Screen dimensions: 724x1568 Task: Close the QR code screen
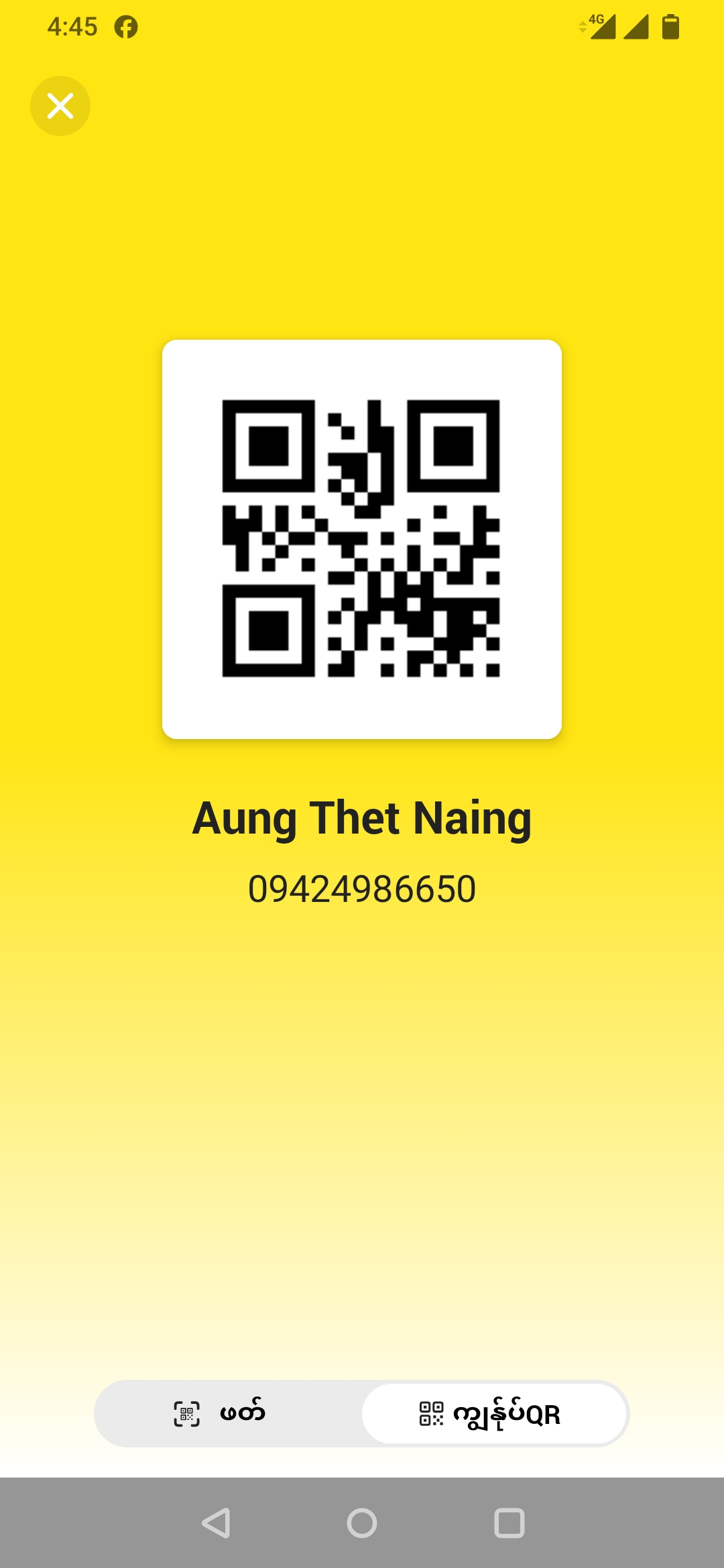60,106
